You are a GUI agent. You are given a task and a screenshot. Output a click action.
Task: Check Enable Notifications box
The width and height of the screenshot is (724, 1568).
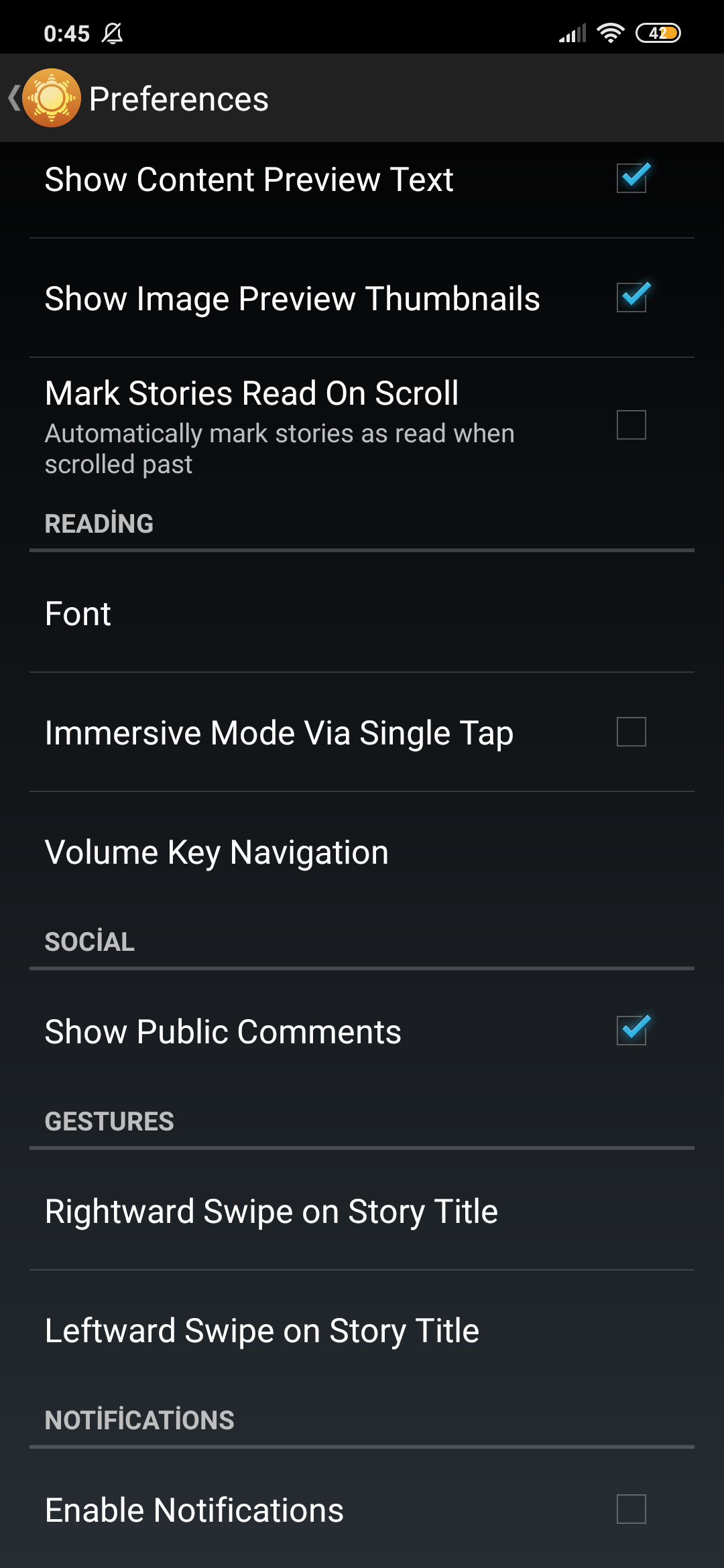click(x=631, y=1509)
